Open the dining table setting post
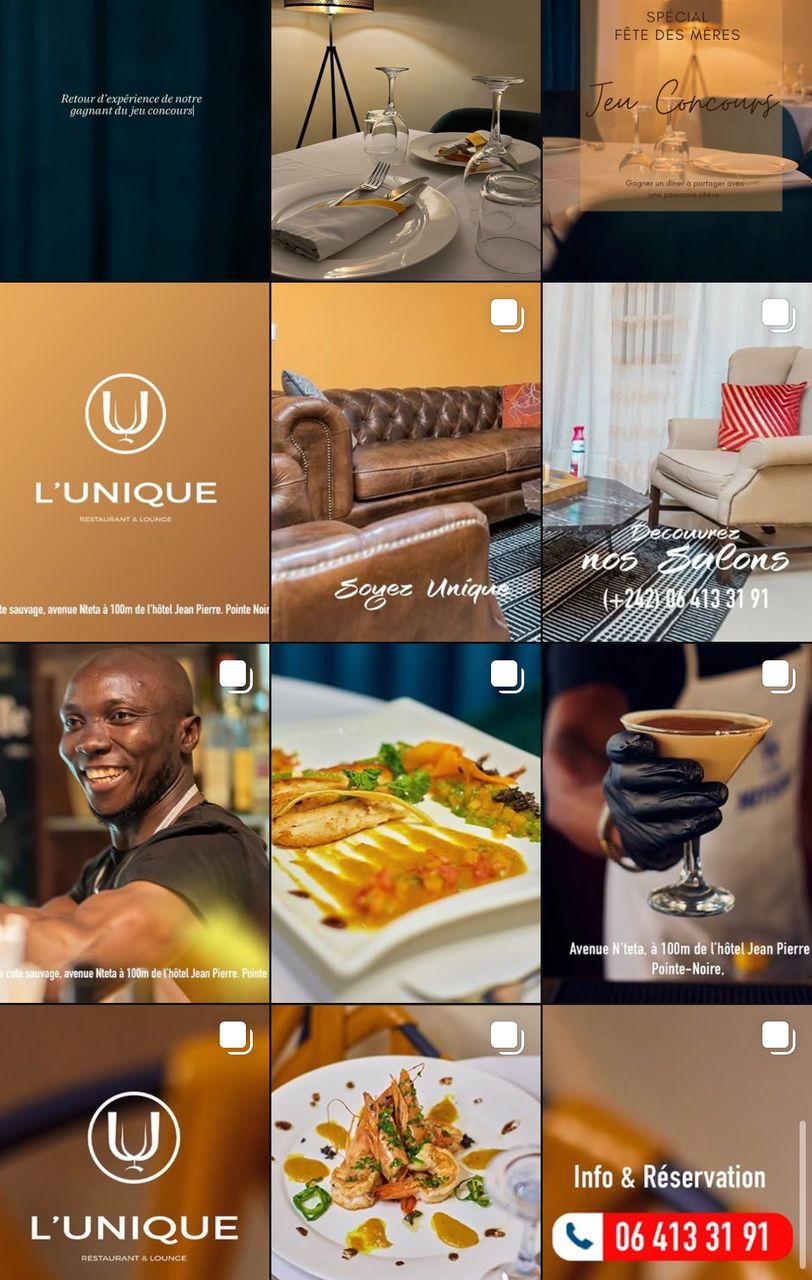This screenshot has height=1280, width=812. [405, 140]
